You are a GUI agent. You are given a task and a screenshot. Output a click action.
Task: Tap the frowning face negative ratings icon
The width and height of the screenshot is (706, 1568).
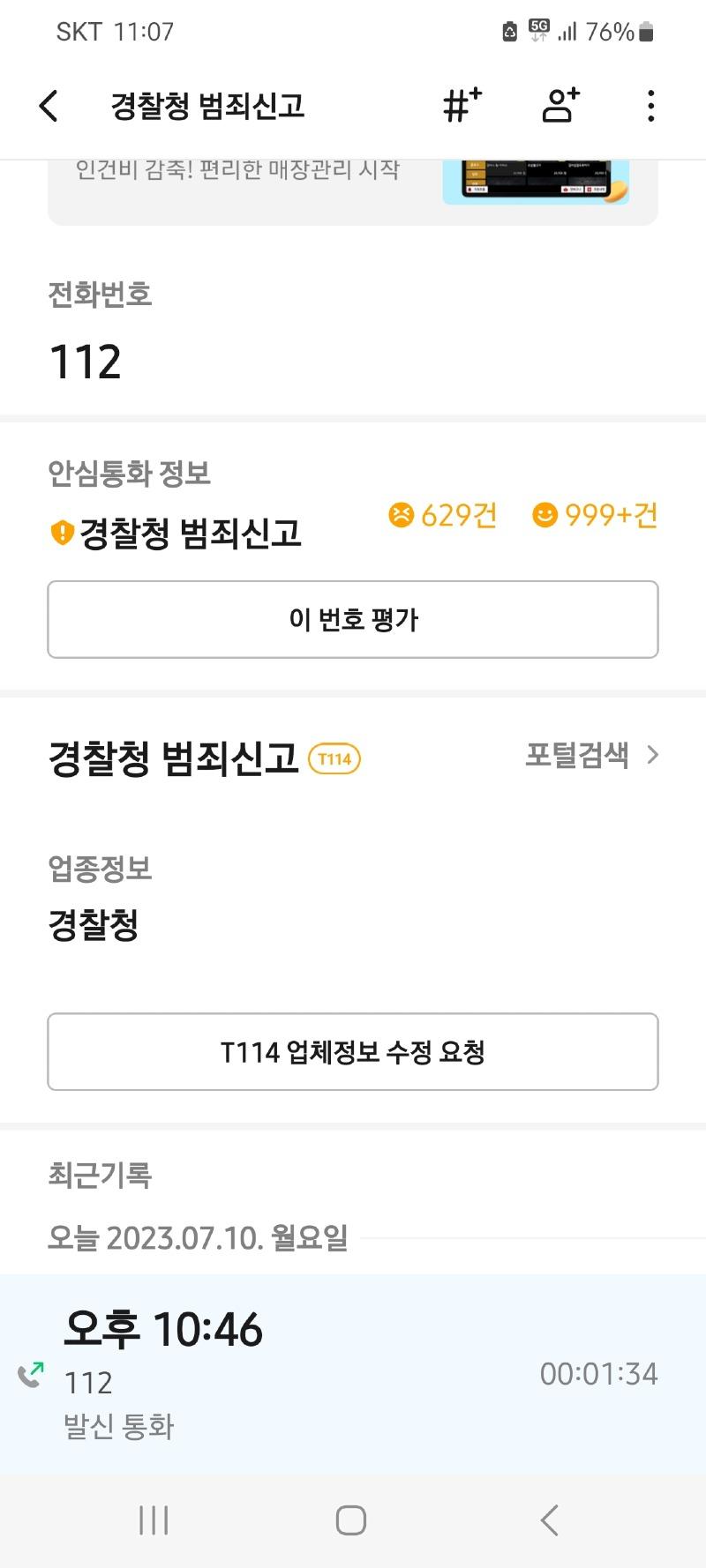402,516
